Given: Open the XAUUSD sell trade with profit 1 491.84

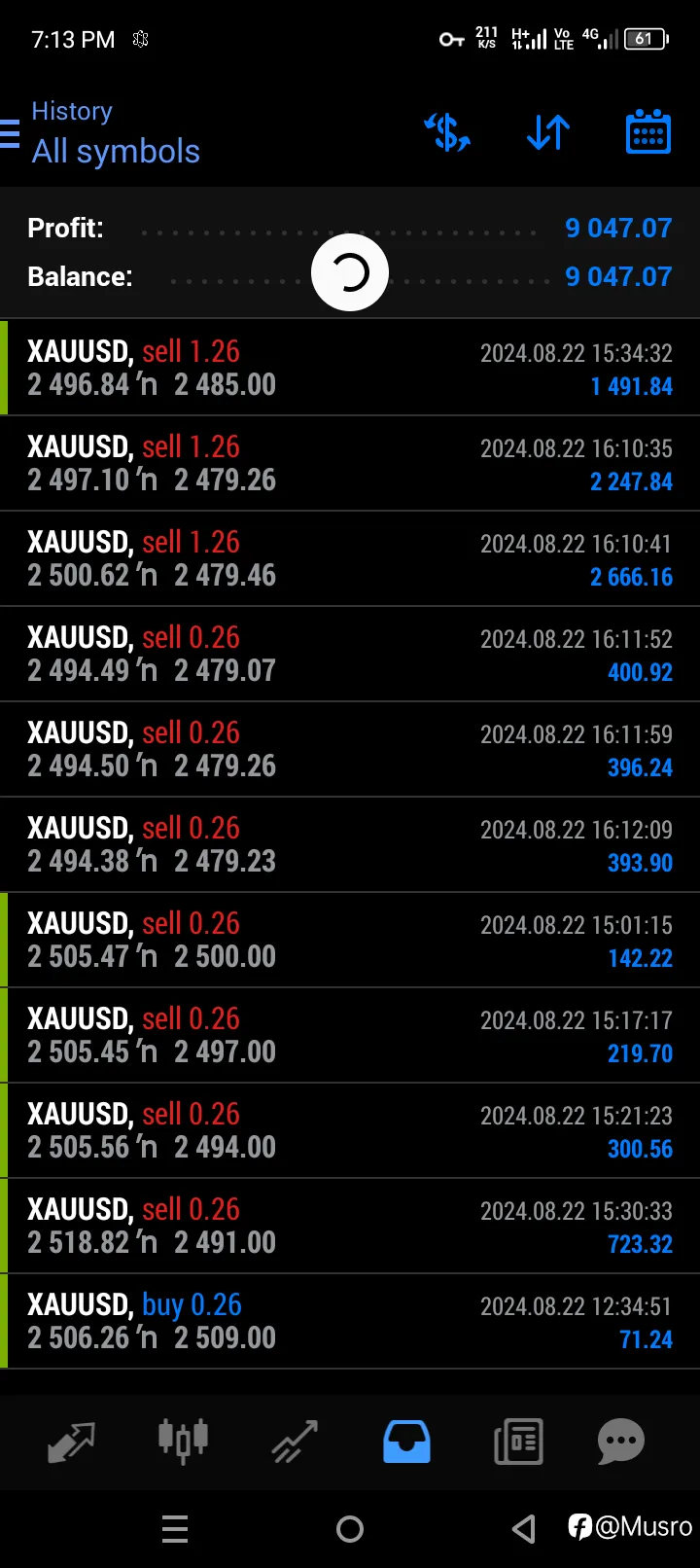Looking at the screenshot, I should 350,368.
